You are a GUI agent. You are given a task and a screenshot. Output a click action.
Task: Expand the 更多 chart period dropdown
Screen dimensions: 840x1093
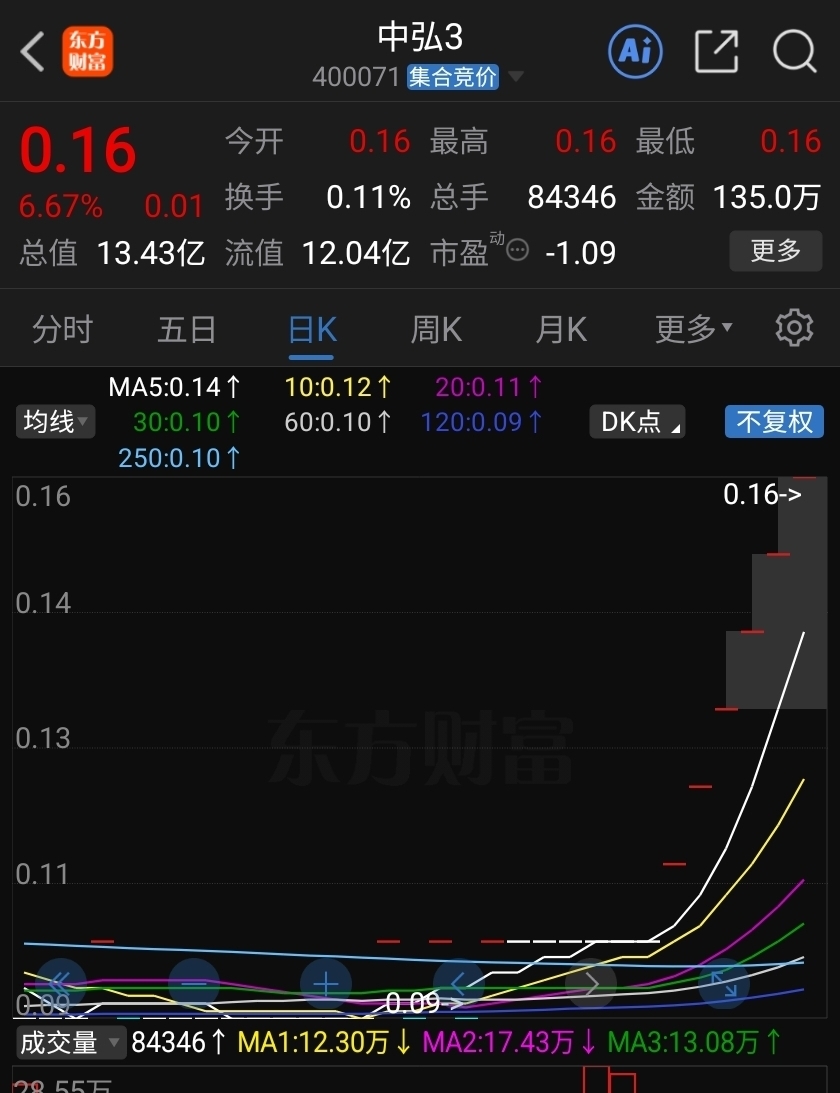pos(693,329)
